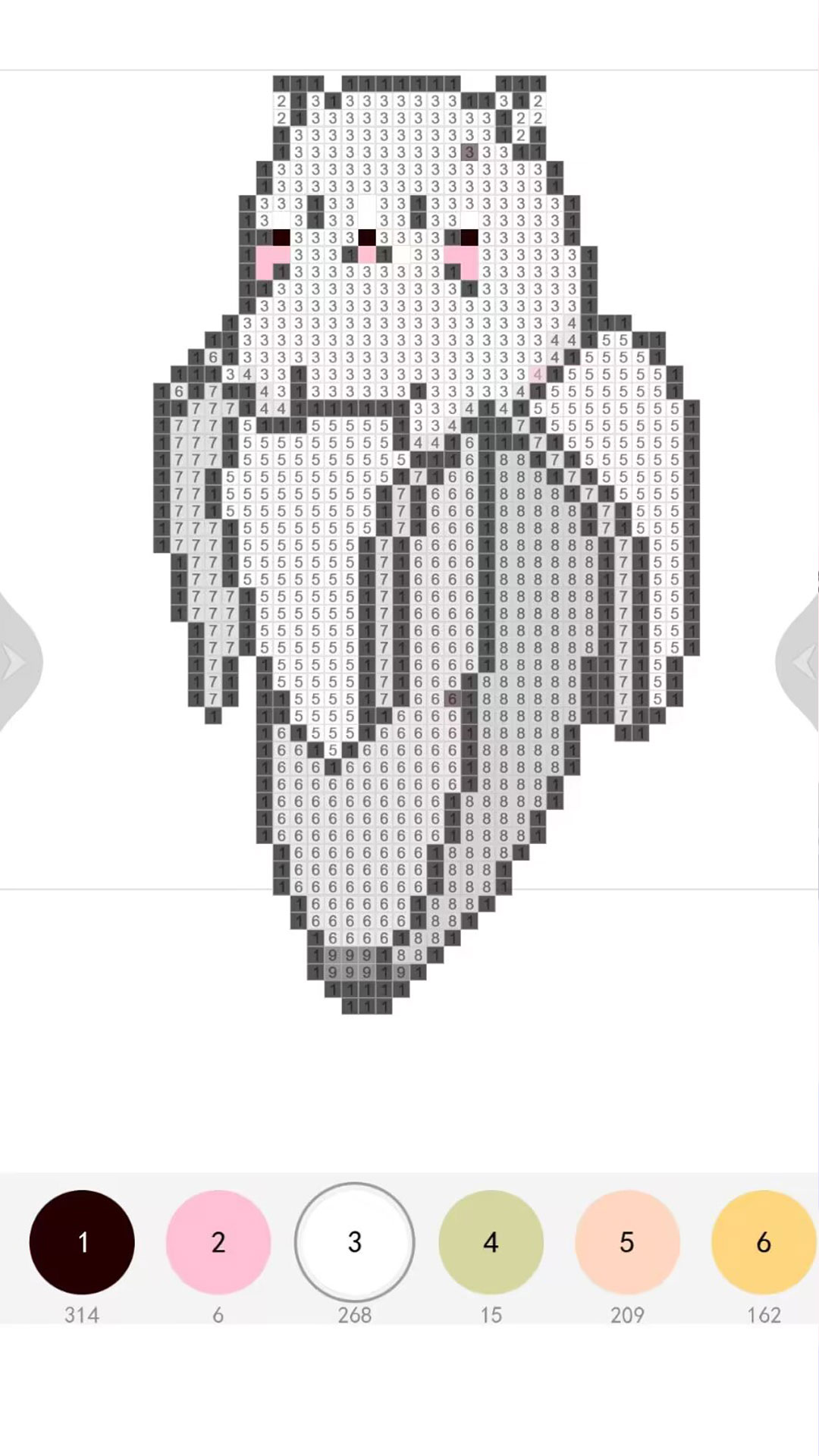Tap the left side arrow handle
The width and height of the screenshot is (819, 1456).
pyautogui.click(x=17, y=663)
